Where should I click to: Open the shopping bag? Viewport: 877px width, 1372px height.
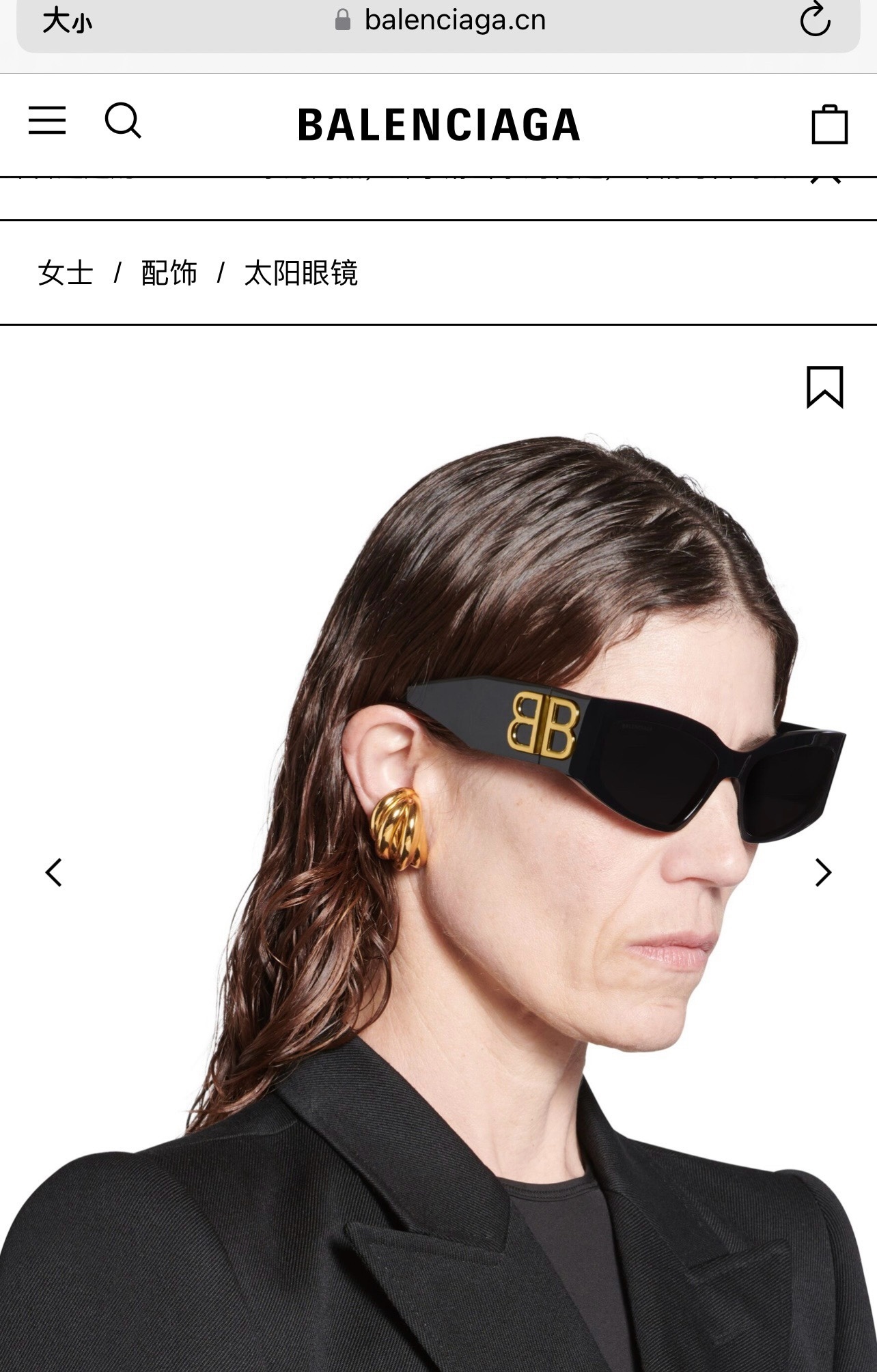pos(829,124)
